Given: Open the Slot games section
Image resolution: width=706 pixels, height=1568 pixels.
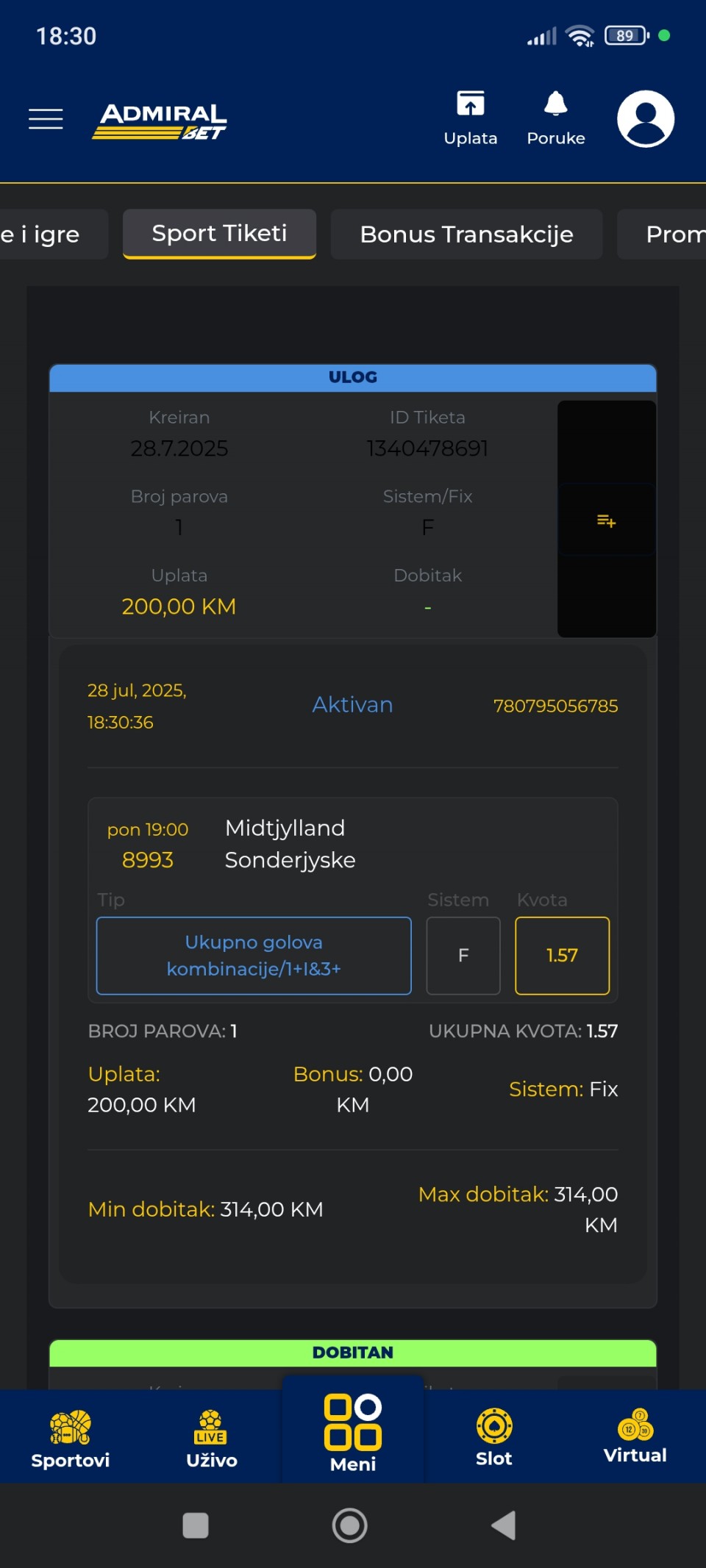Looking at the screenshot, I should (x=493, y=1438).
